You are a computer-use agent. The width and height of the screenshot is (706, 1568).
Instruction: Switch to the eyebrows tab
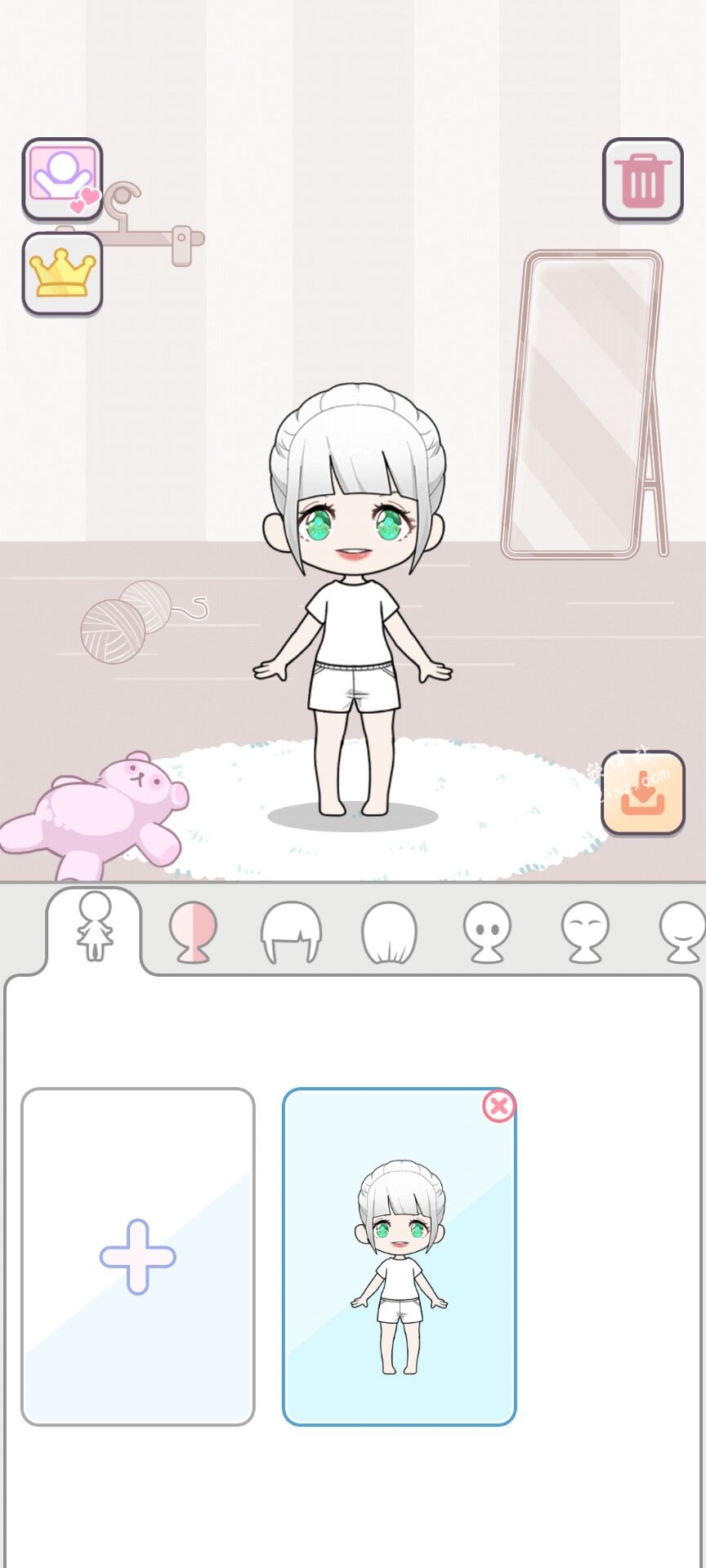coord(585,931)
